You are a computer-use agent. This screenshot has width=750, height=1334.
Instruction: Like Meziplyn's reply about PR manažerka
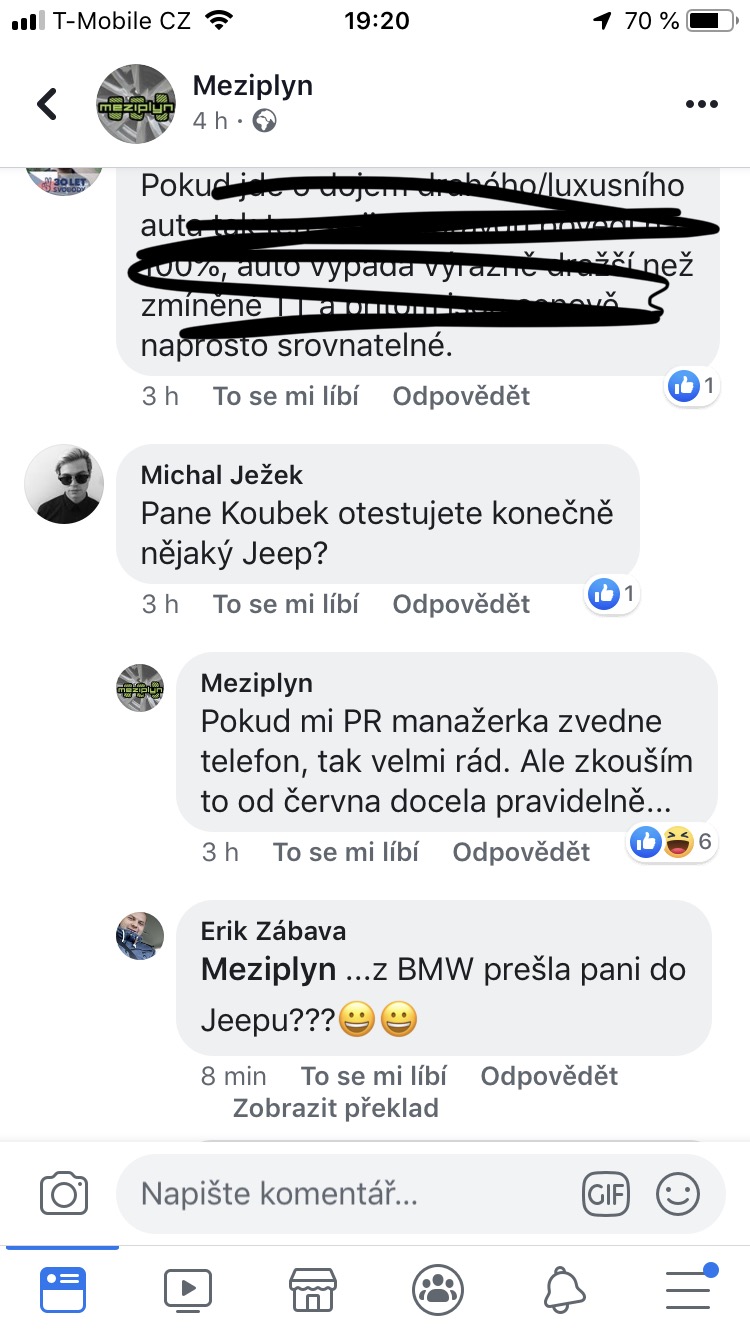coord(345,852)
